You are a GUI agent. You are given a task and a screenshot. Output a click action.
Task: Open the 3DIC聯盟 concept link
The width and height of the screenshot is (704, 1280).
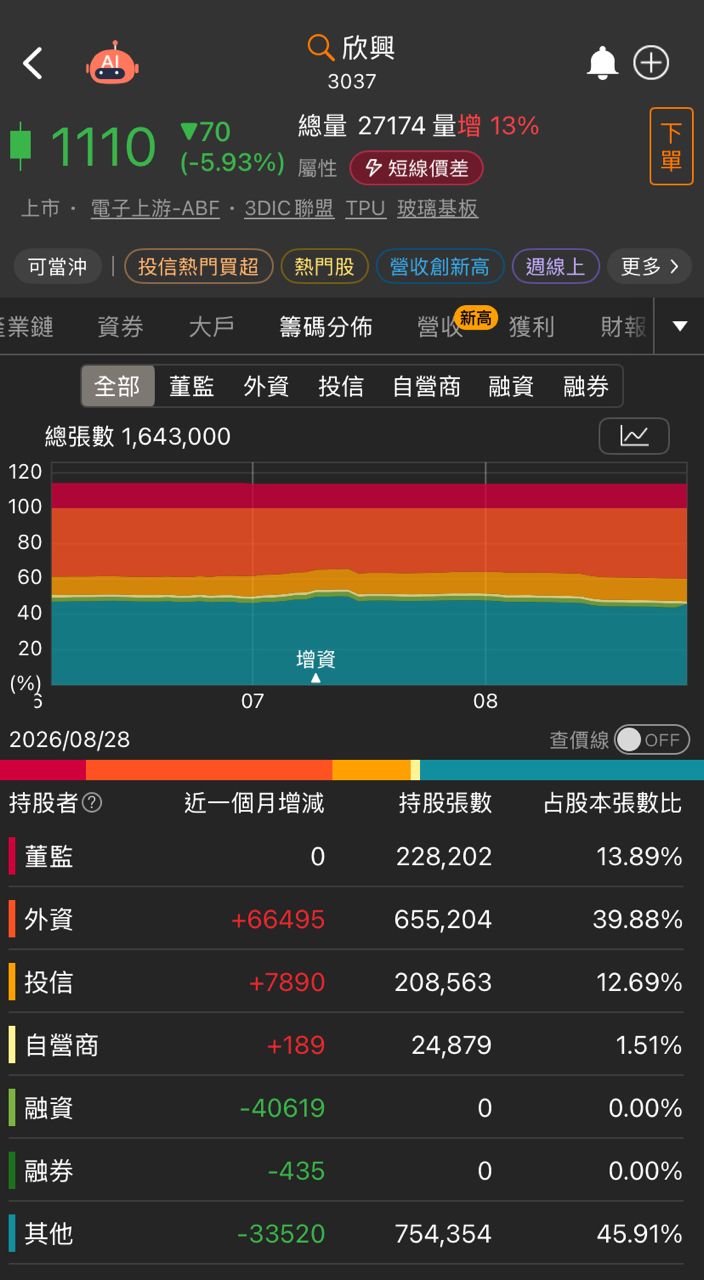tap(289, 208)
